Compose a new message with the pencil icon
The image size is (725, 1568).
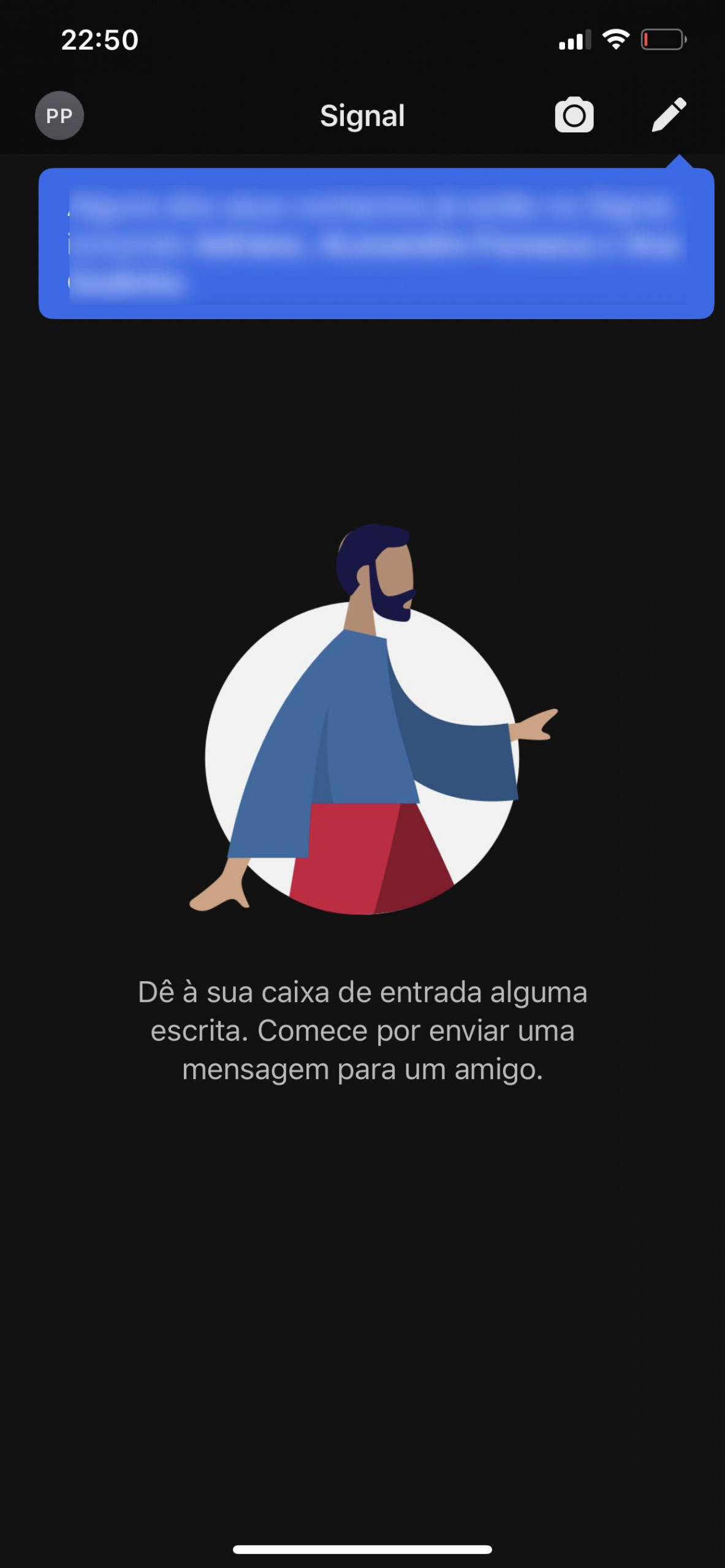669,115
